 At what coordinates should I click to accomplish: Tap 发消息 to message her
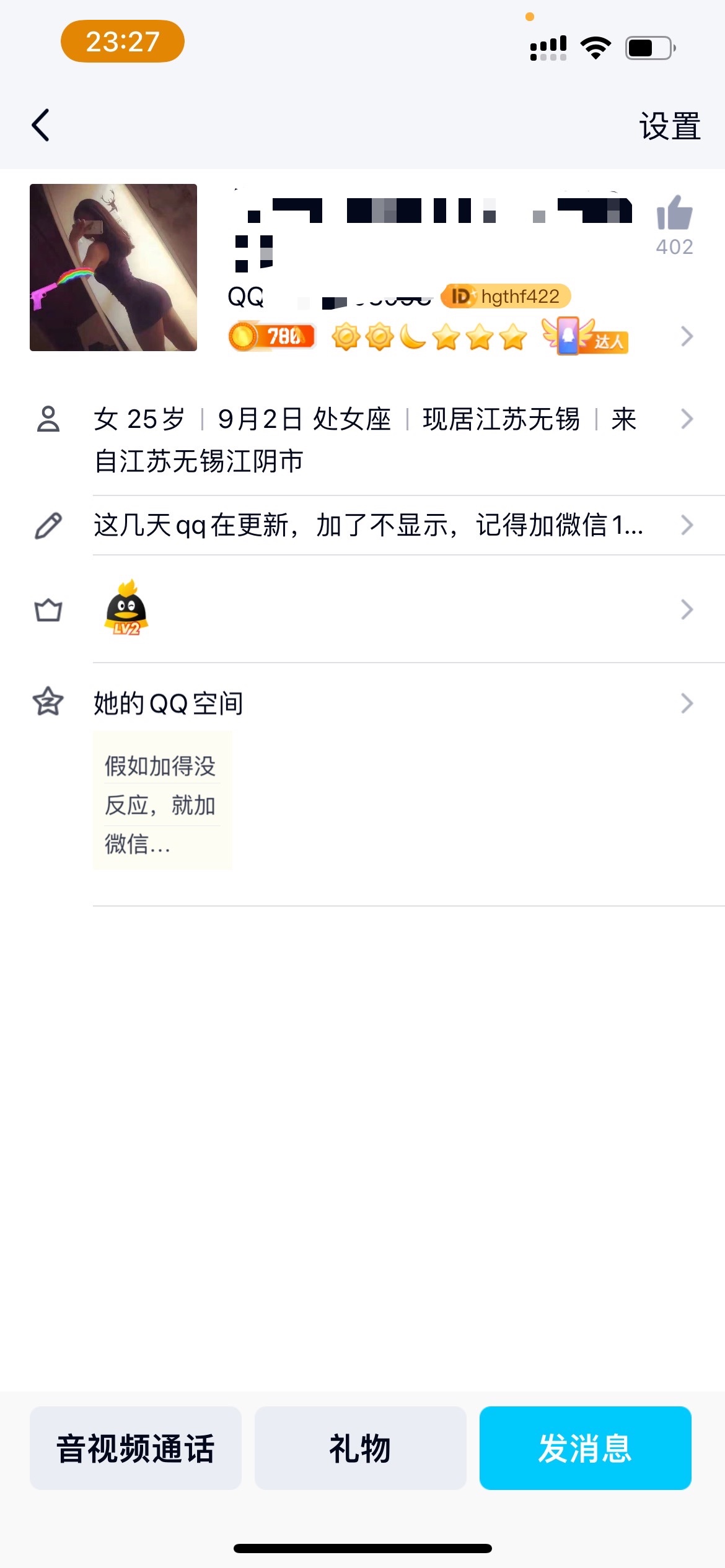585,1448
